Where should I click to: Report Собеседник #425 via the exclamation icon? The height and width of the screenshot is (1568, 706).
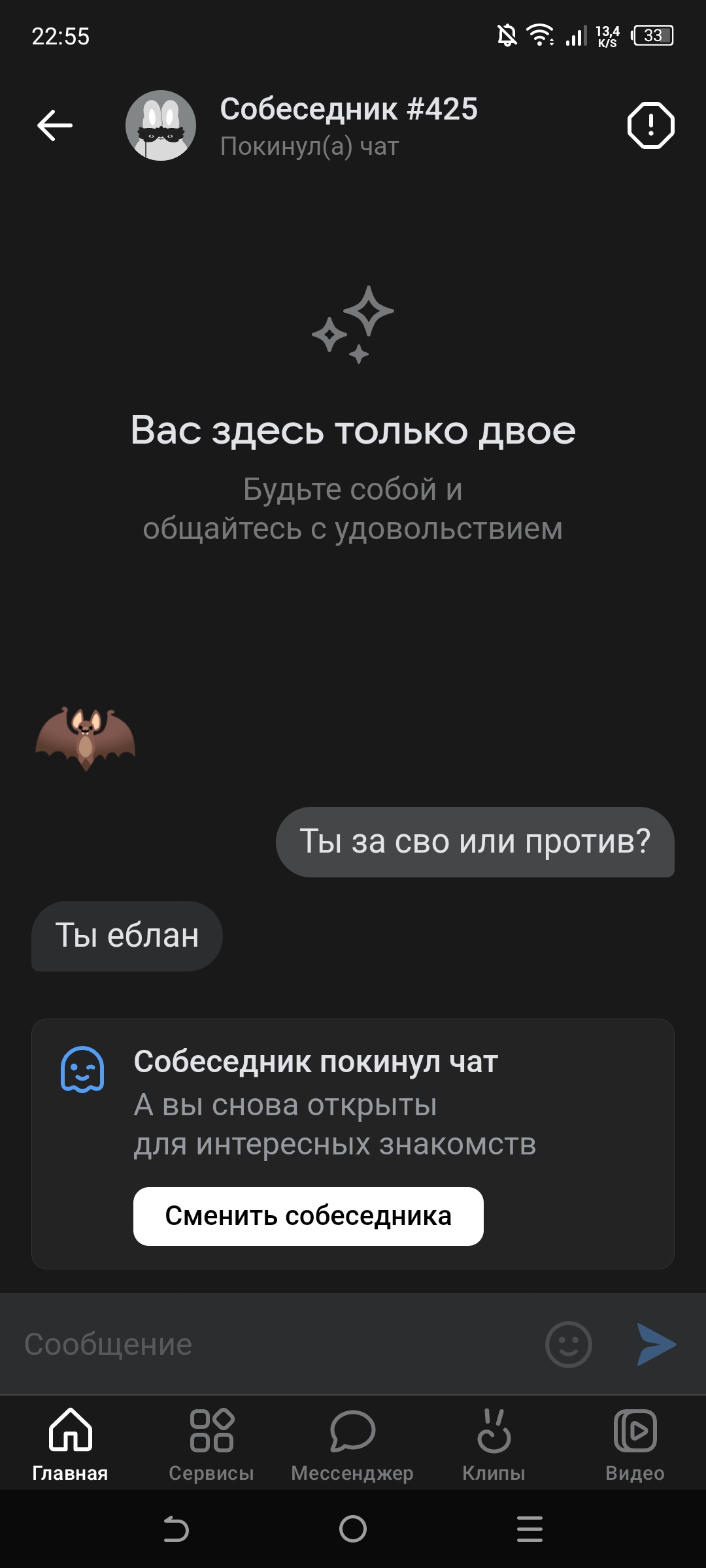650,125
